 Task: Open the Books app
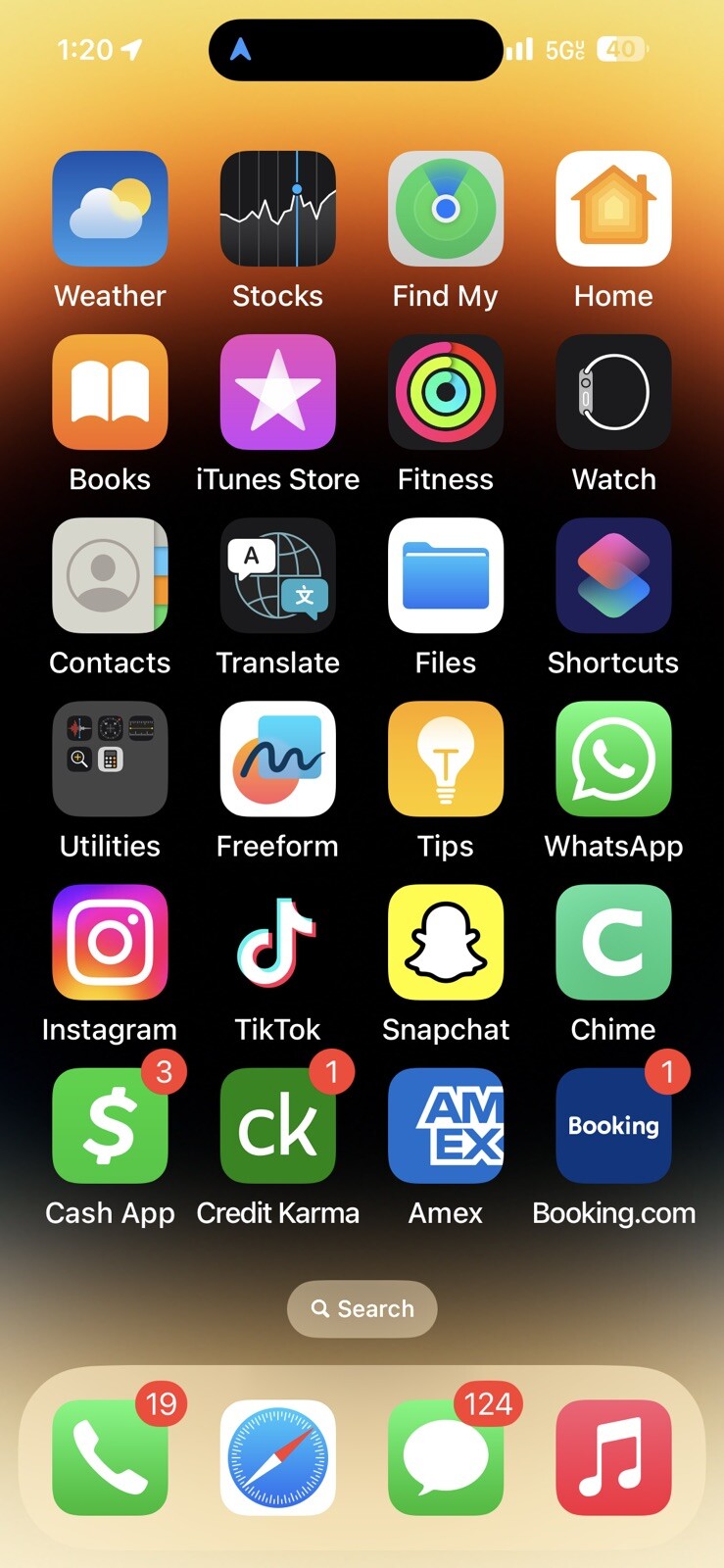[x=110, y=392]
